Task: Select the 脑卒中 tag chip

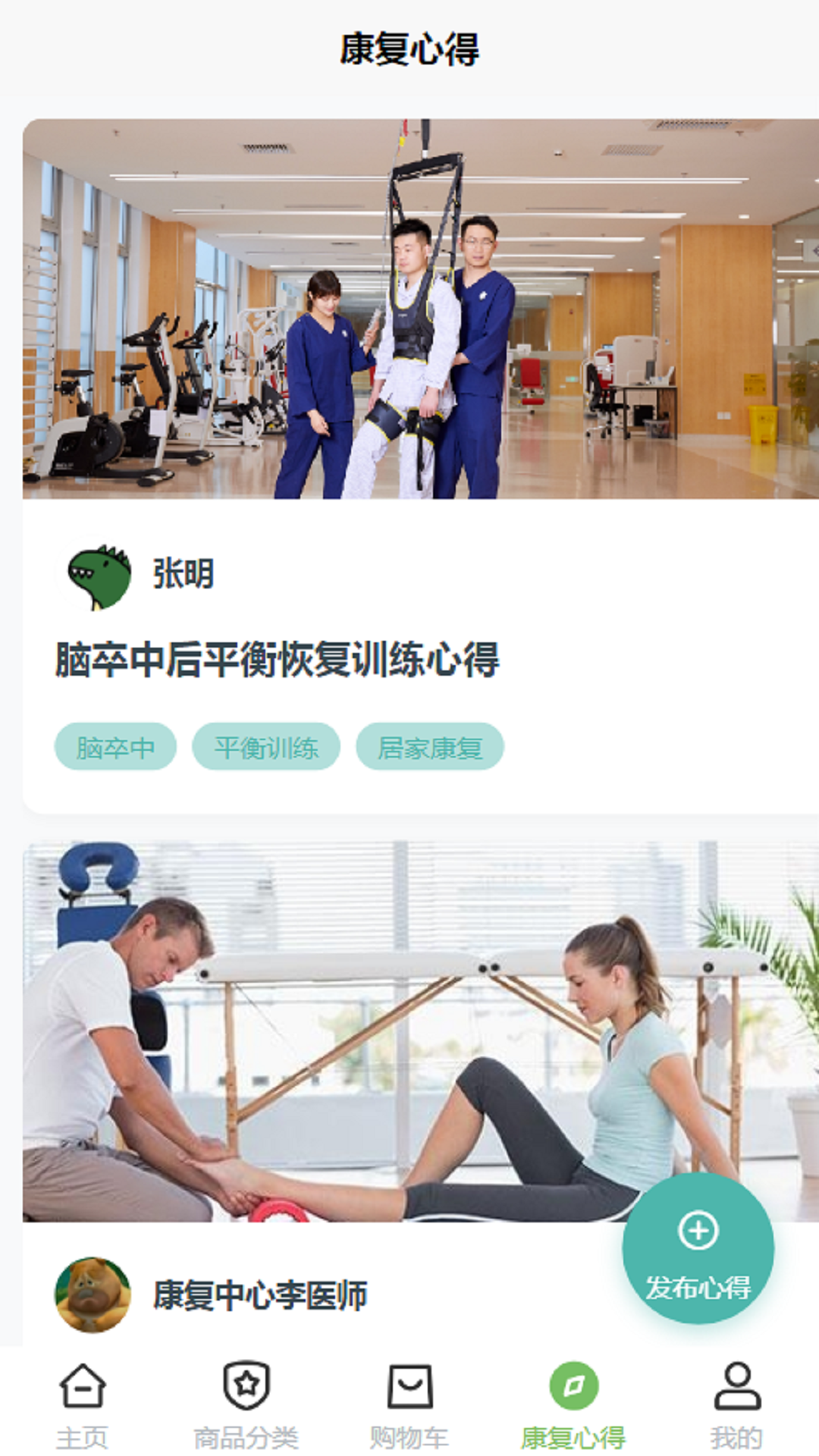Action: (x=115, y=747)
